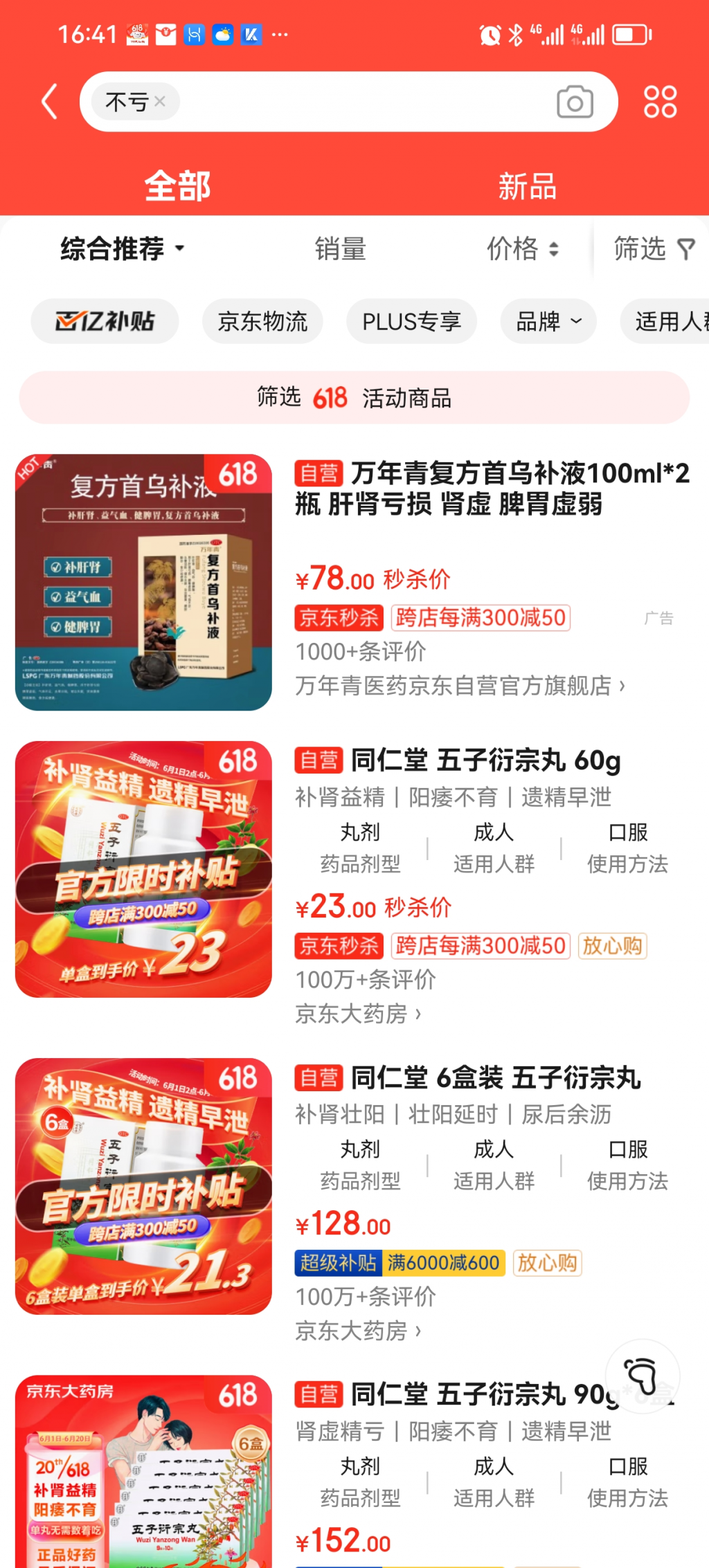This screenshot has width=709, height=1568.
Task: Apply the 亿补贴 filter chip
Action: click(x=105, y=321)
